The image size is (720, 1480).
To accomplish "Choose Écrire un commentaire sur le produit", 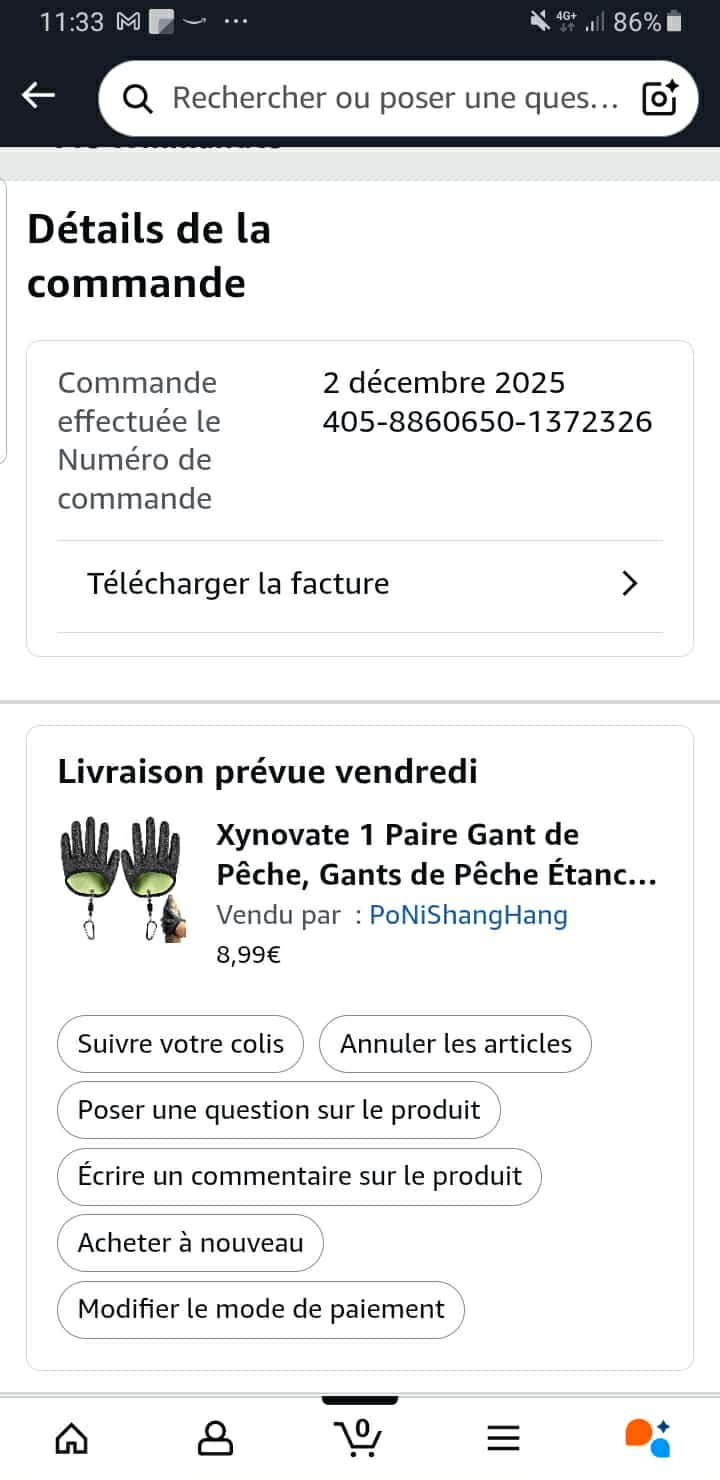I will [299, 1176].
